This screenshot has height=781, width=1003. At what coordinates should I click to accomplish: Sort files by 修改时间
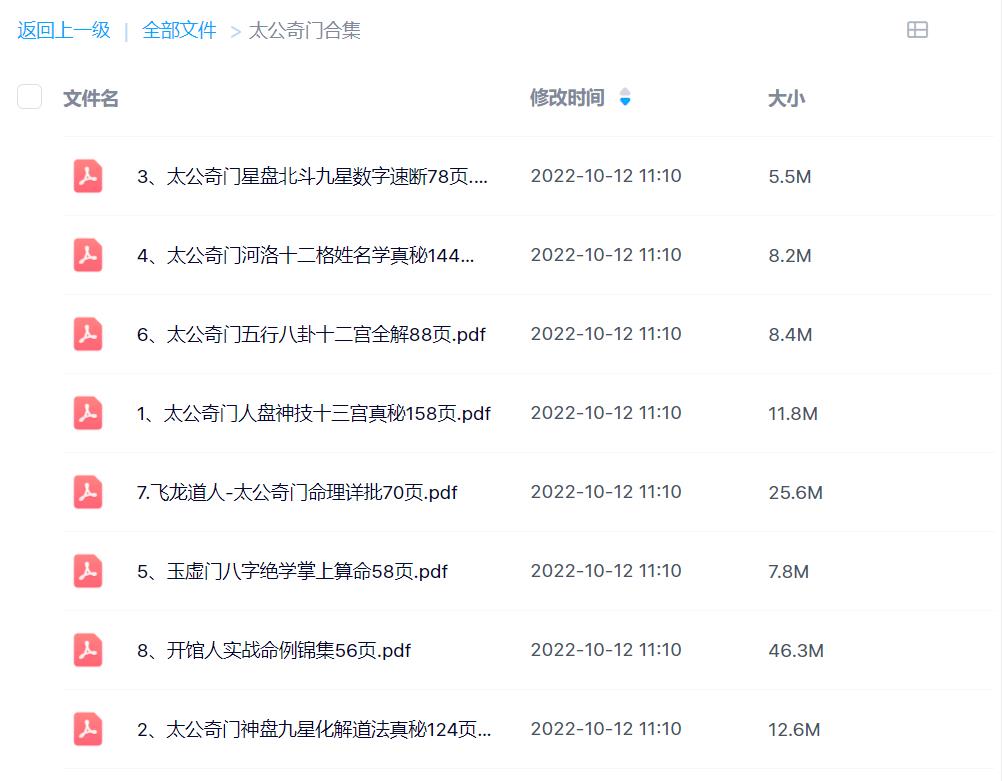(x=567, y=98)
